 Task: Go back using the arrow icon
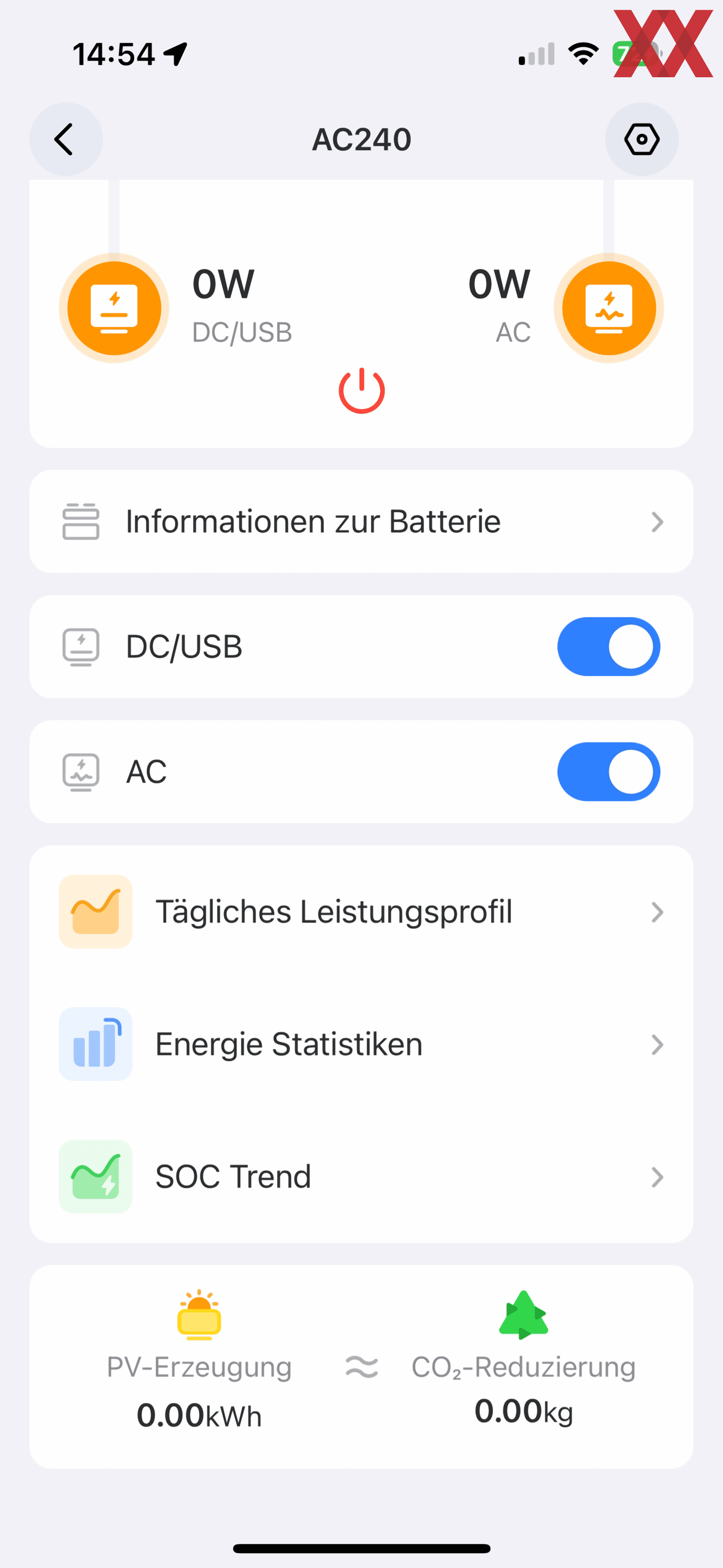(x=66, y=139)
